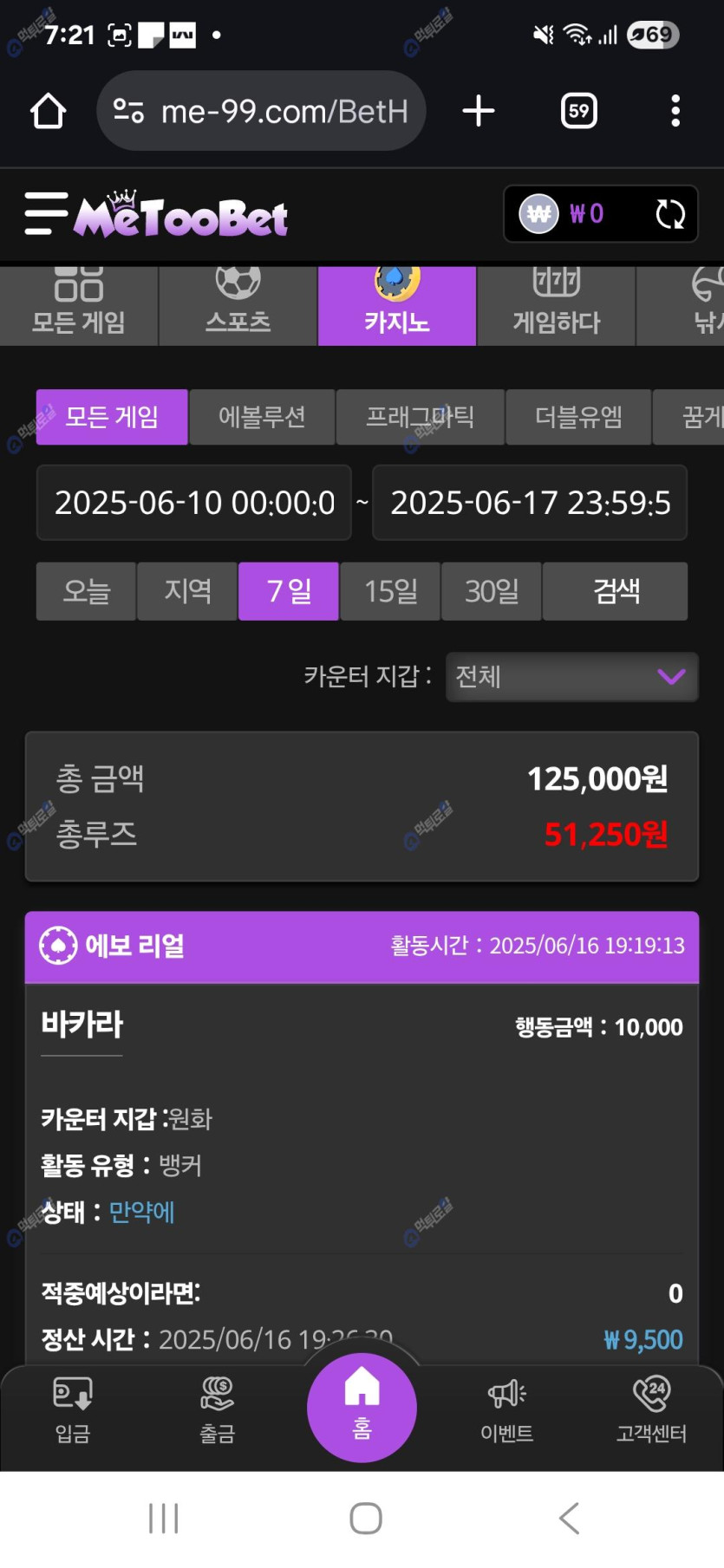724x1568 pixels.
Task: Select the 15일 range
Action: [x=390, y=591]
